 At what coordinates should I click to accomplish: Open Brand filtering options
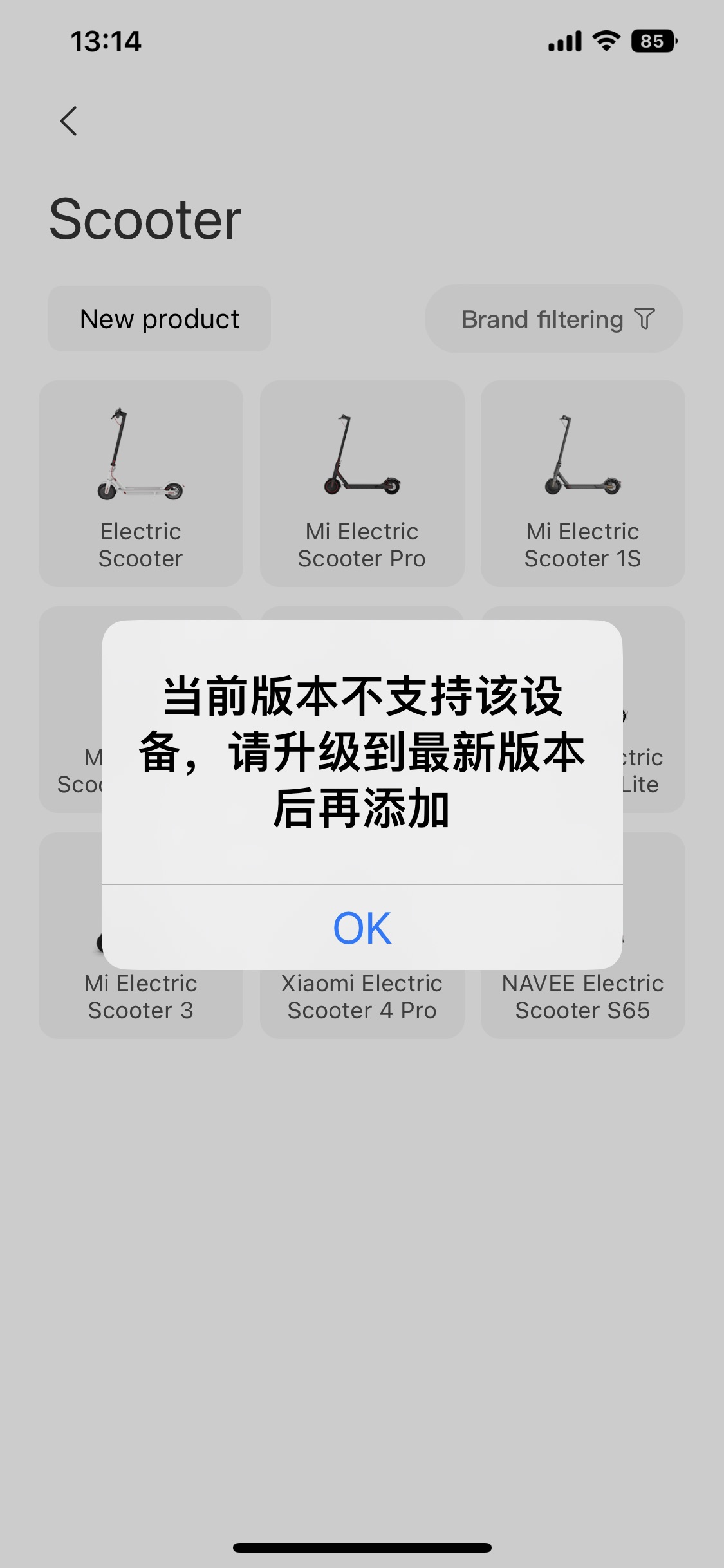click(x=554, y=319)
